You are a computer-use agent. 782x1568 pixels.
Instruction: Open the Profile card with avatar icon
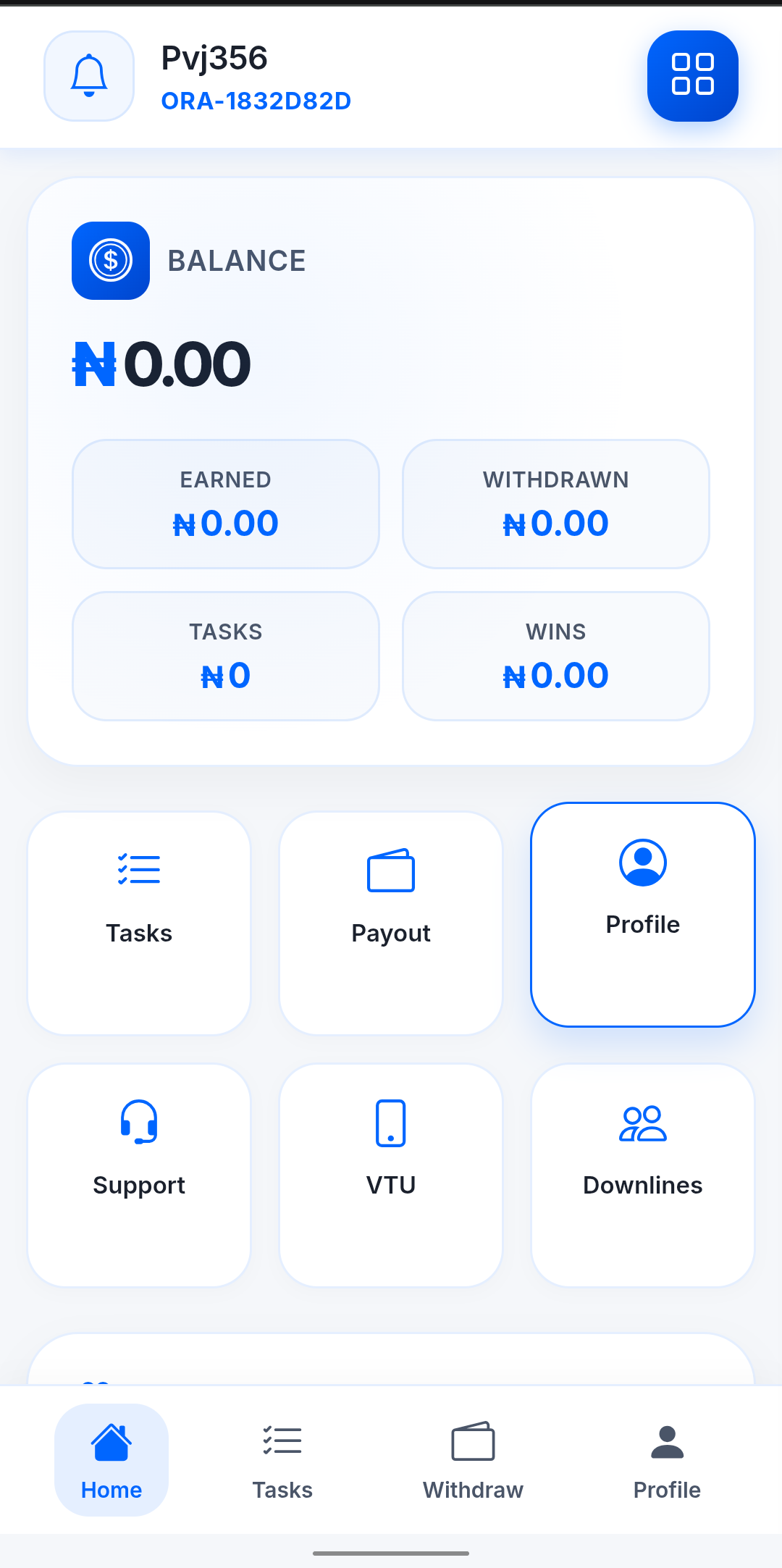point(643,914)
